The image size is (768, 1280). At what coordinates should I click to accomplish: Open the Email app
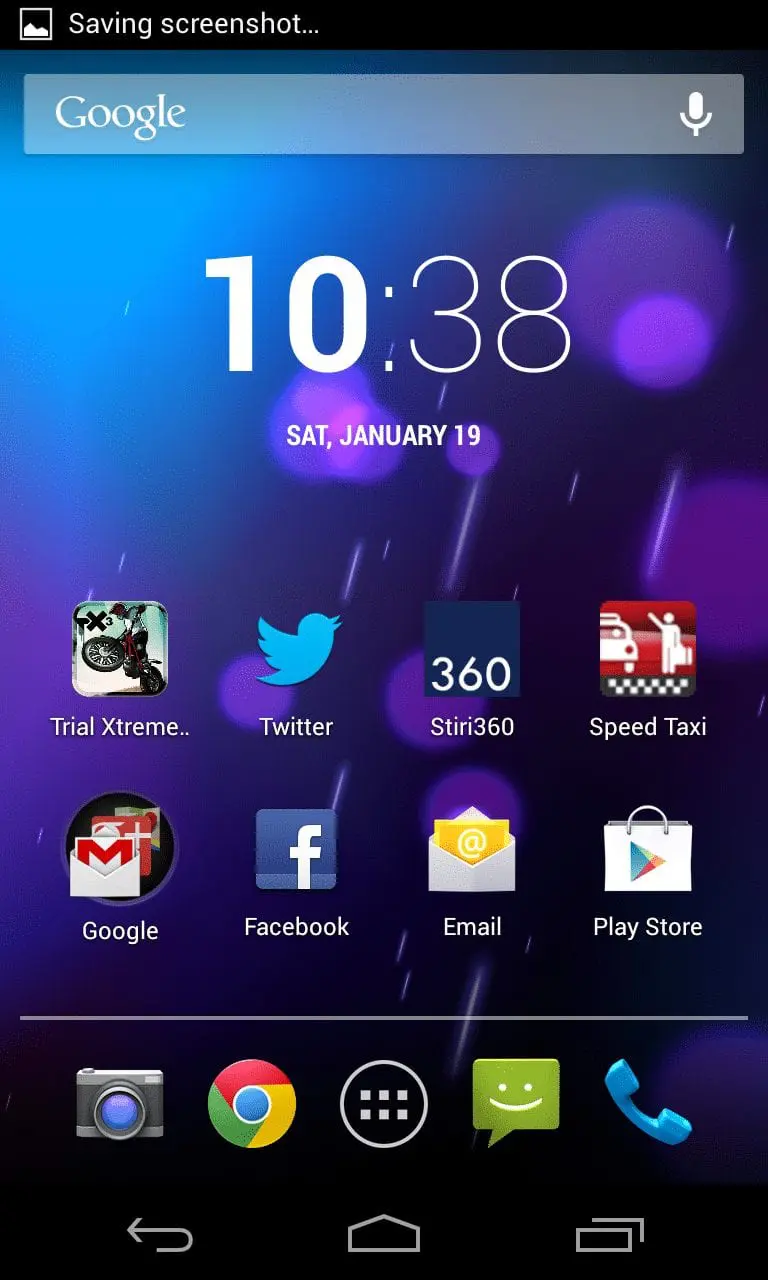coord(472,868)
